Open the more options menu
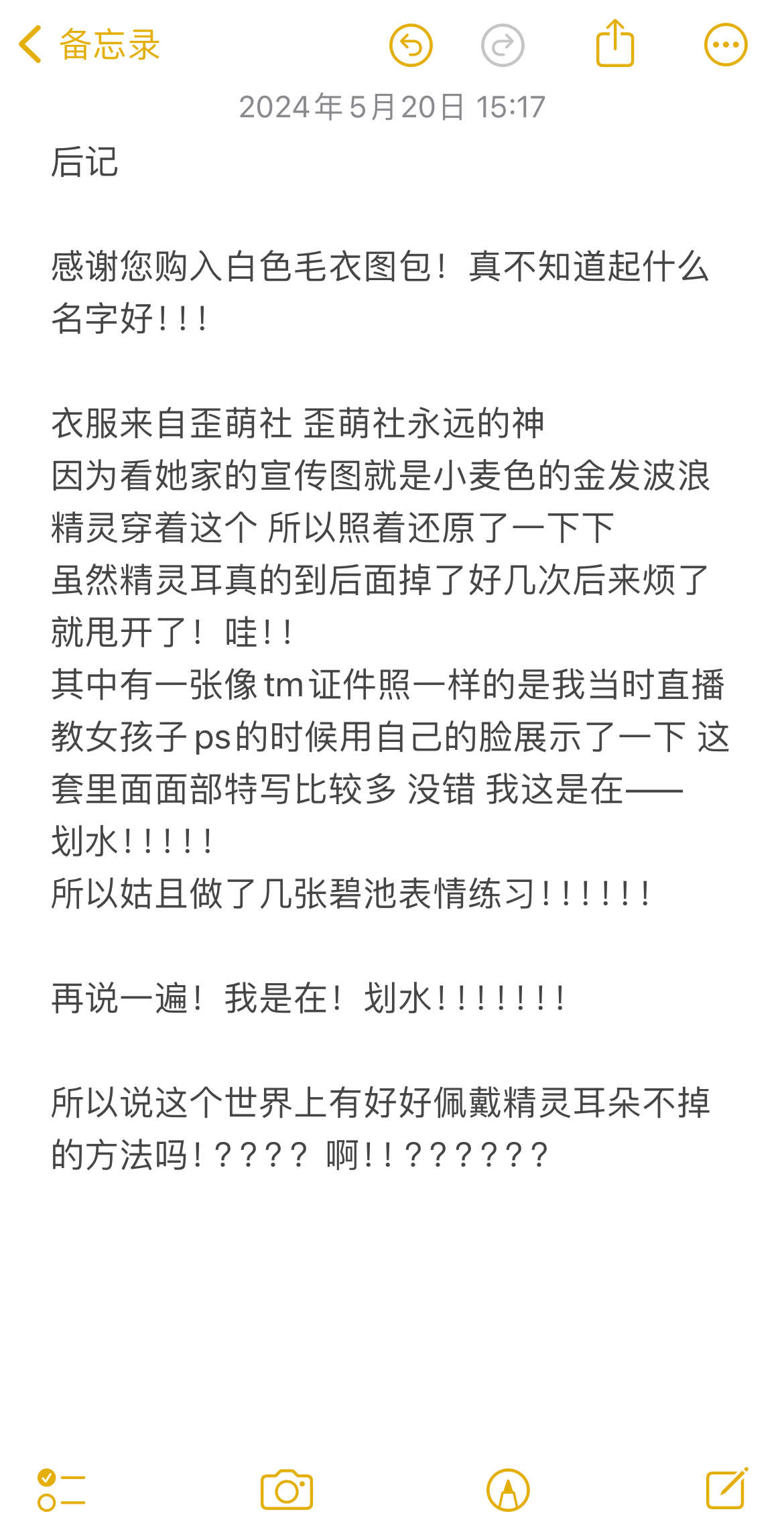The image size is (784, 1534). click(x=726, y=46)
